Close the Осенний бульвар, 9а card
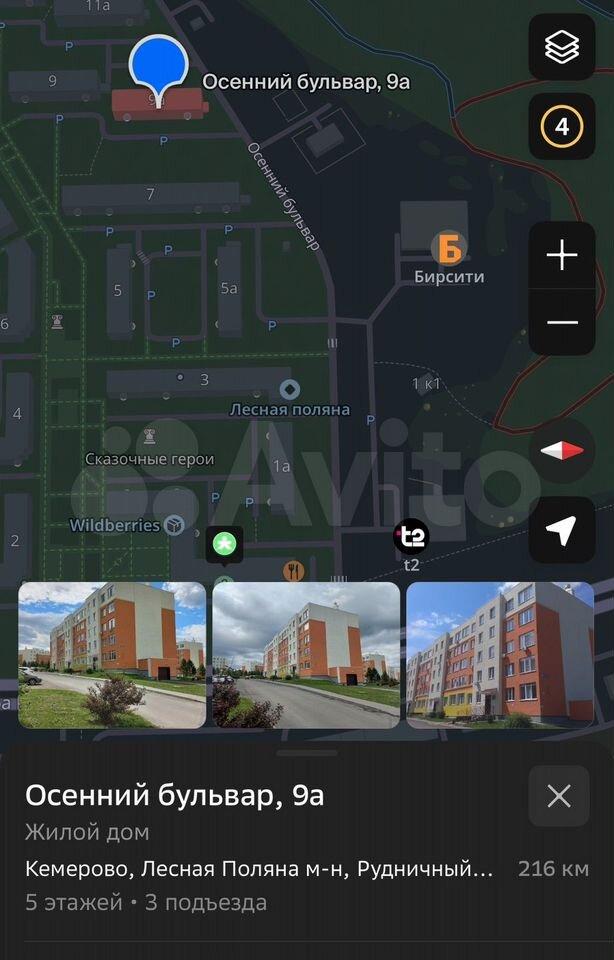This screenshot has width=614, height=960. (x=559, y=796)
